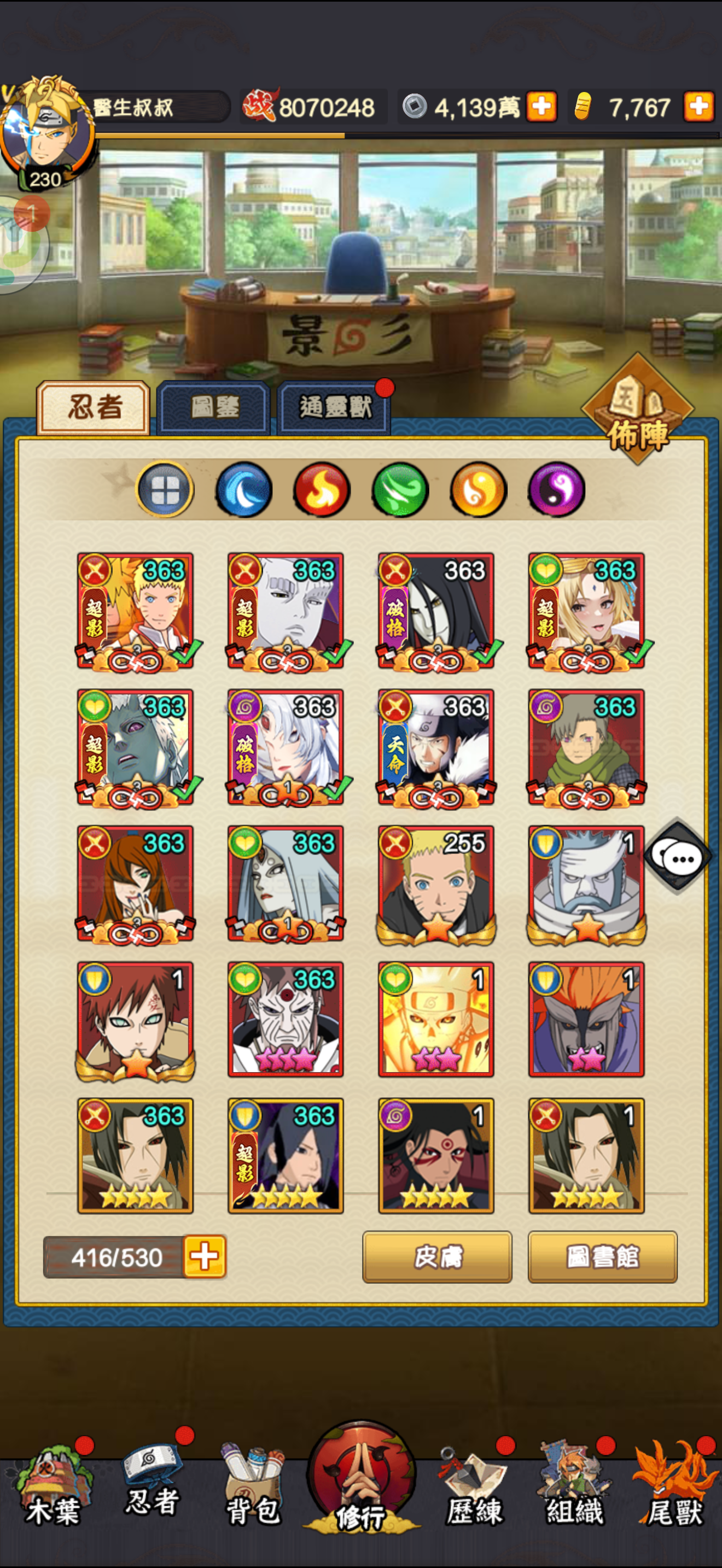Filter ninjas by fire element

(322, 489)
